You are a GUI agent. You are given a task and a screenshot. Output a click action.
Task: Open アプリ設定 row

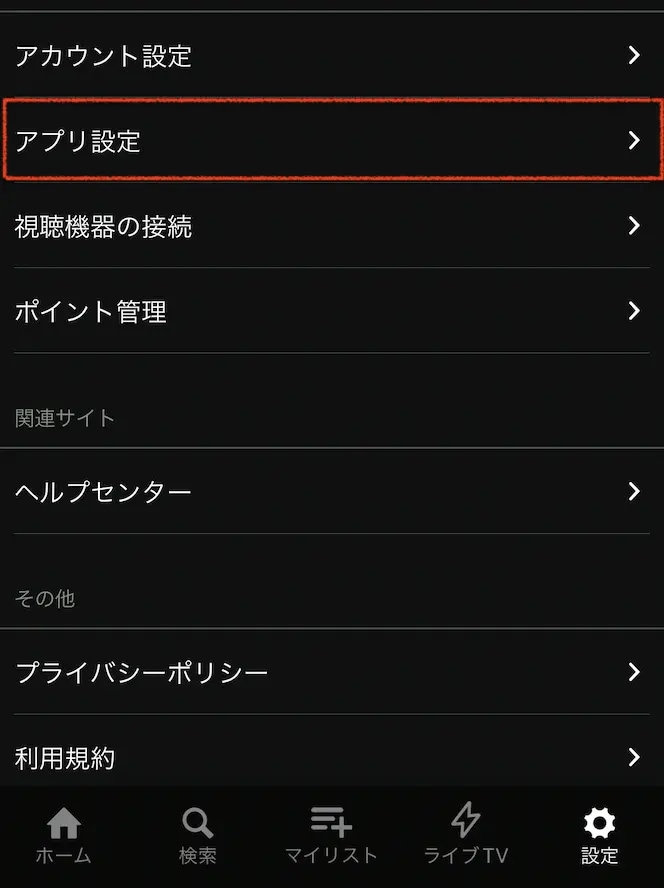click(x=331, y=140)
